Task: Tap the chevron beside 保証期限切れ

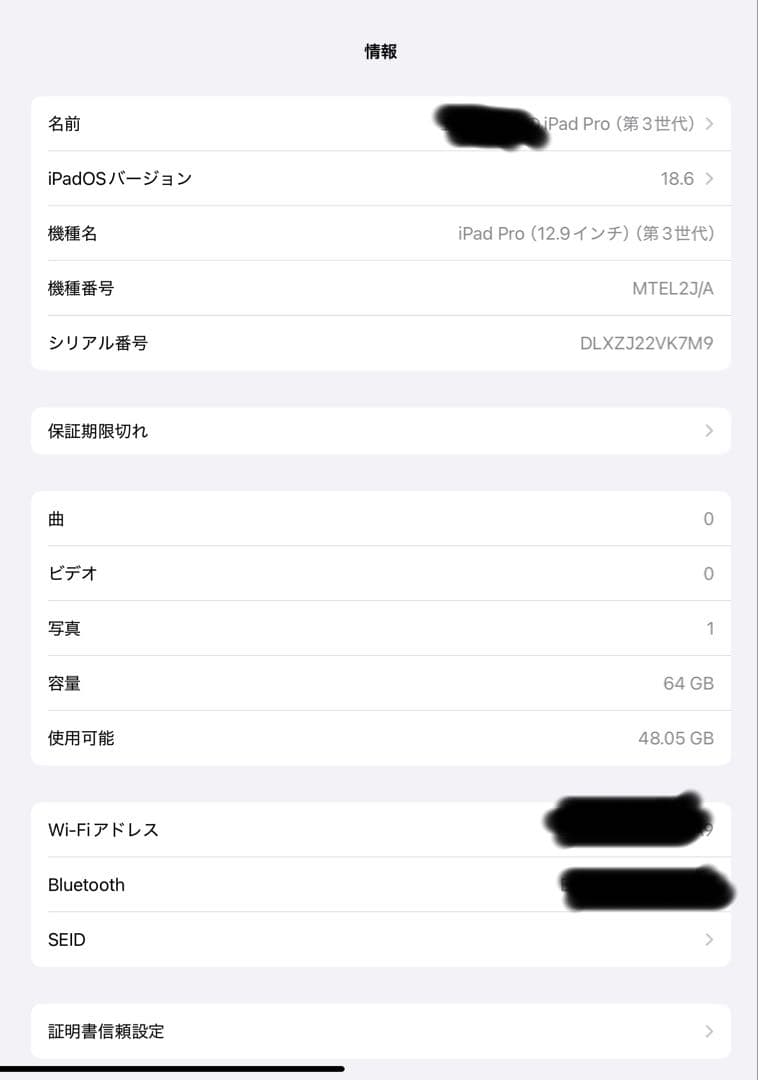Action: 708,430
